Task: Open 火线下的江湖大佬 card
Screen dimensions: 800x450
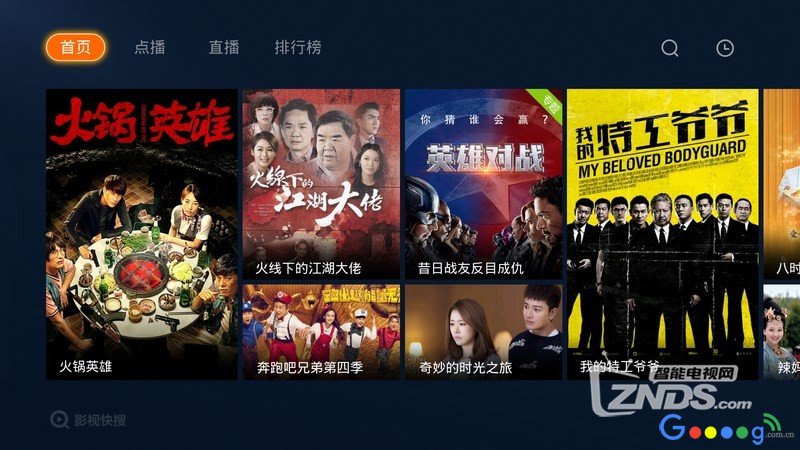Action: click(x=321, y=184)
